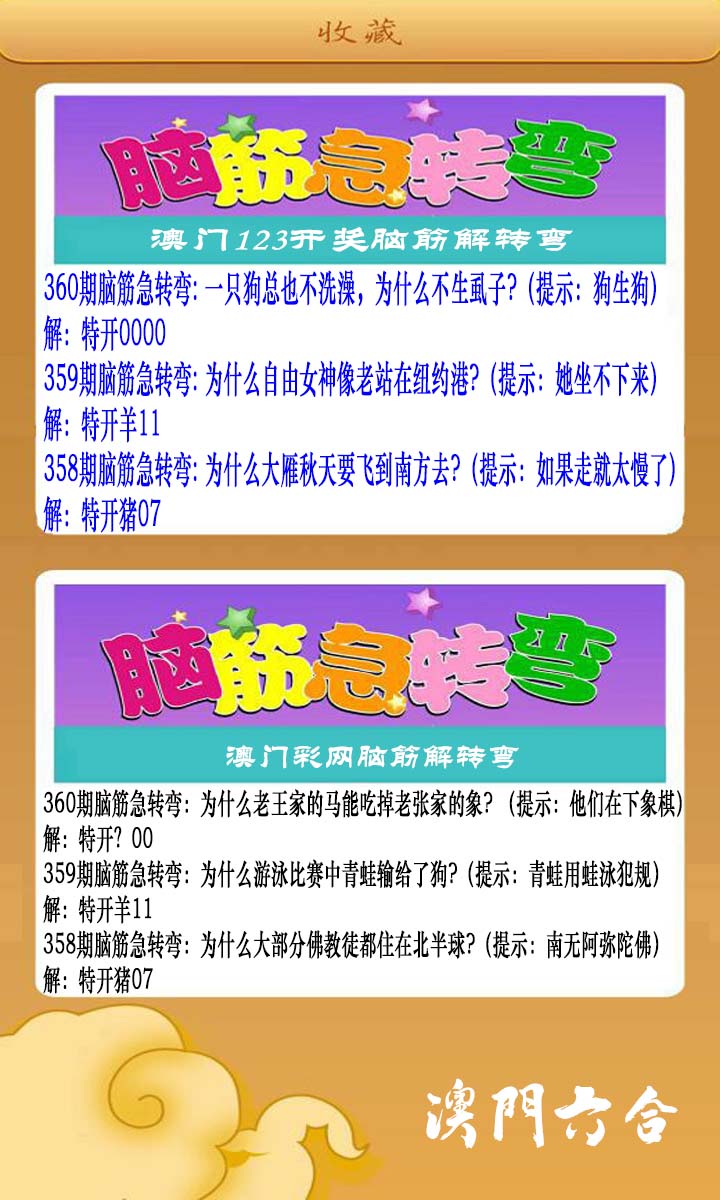Open the 澳门123开奖脑筋解转弯 card
The width and height of the screenshot is (720, 1200).
click(360, 310)
